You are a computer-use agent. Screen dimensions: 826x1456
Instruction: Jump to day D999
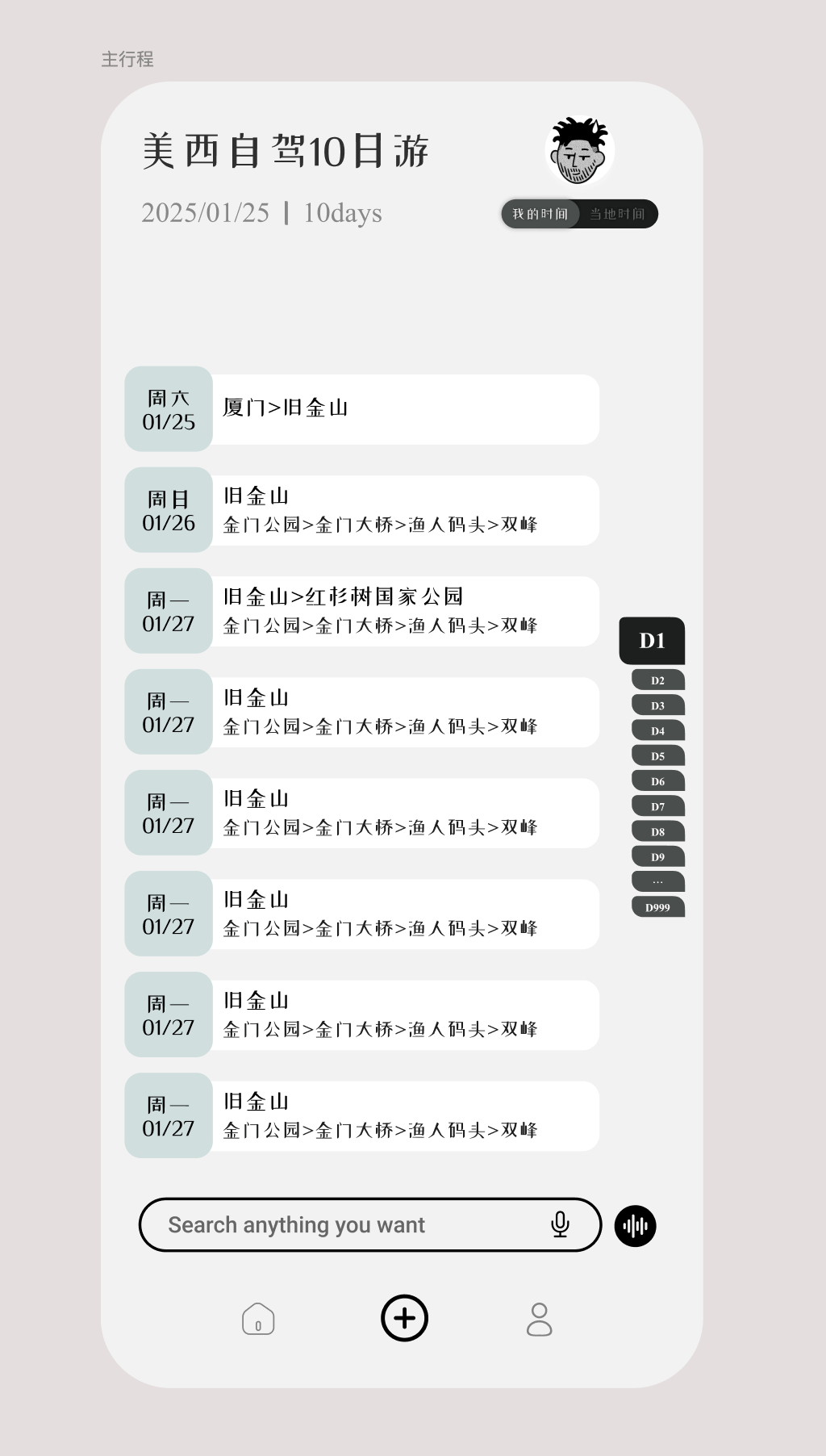658,907
